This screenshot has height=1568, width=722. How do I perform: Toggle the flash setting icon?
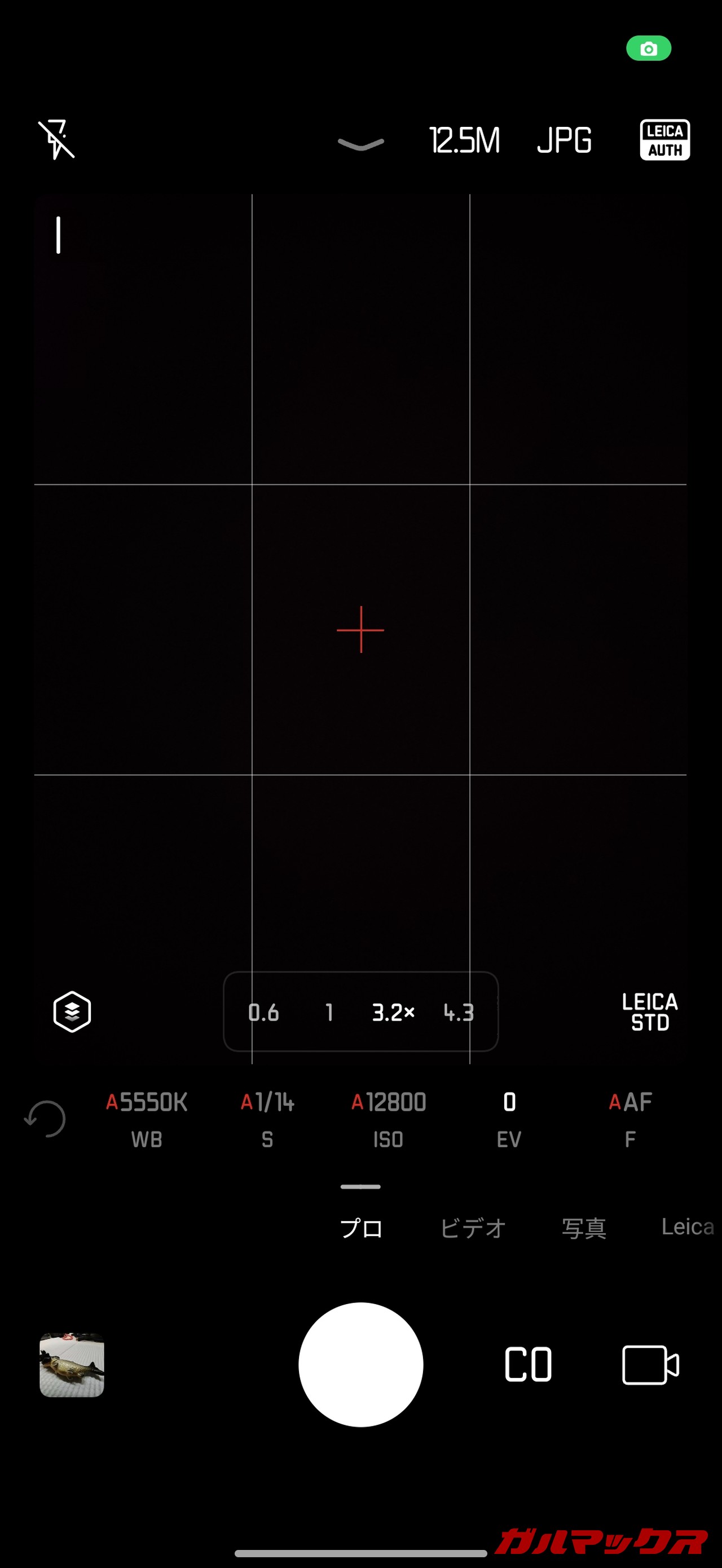pos(56,139)
